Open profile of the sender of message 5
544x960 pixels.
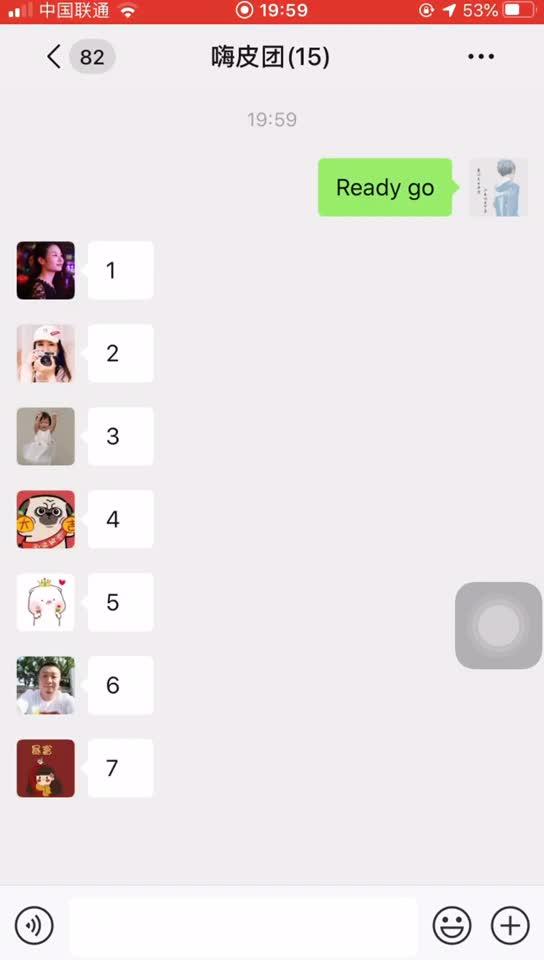(x=46, y=602)
